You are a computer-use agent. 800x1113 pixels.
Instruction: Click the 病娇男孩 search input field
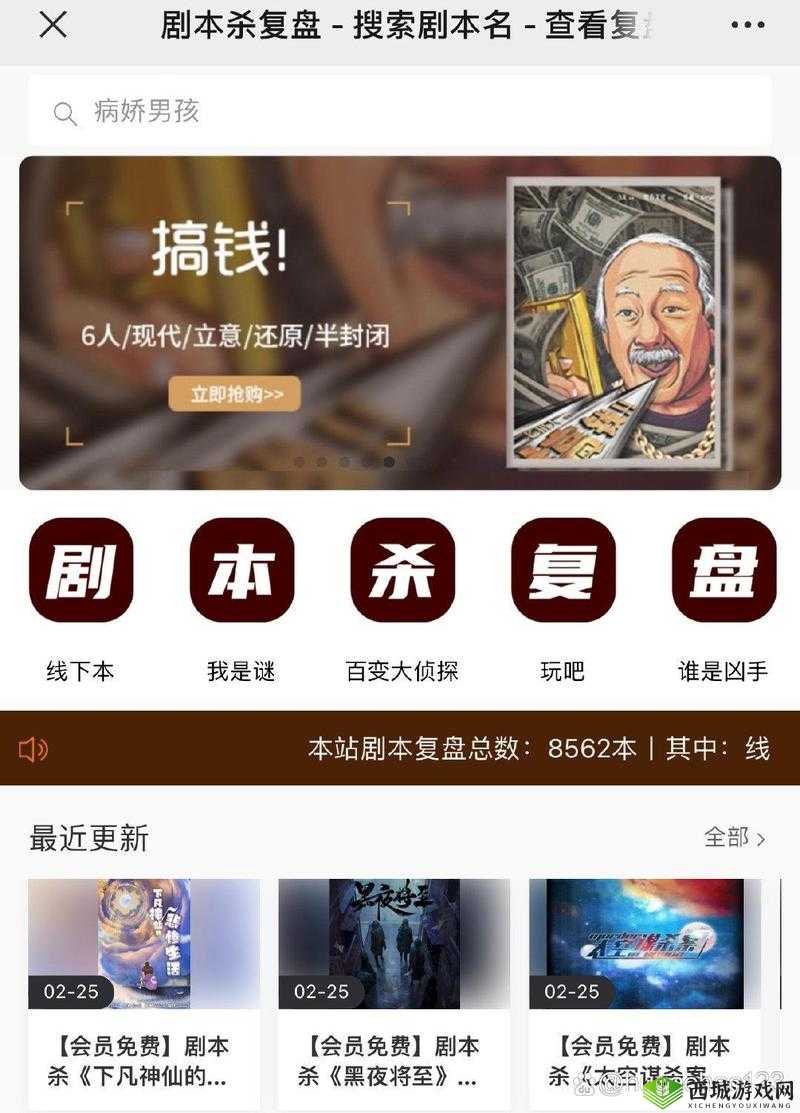tap(150, 112)
